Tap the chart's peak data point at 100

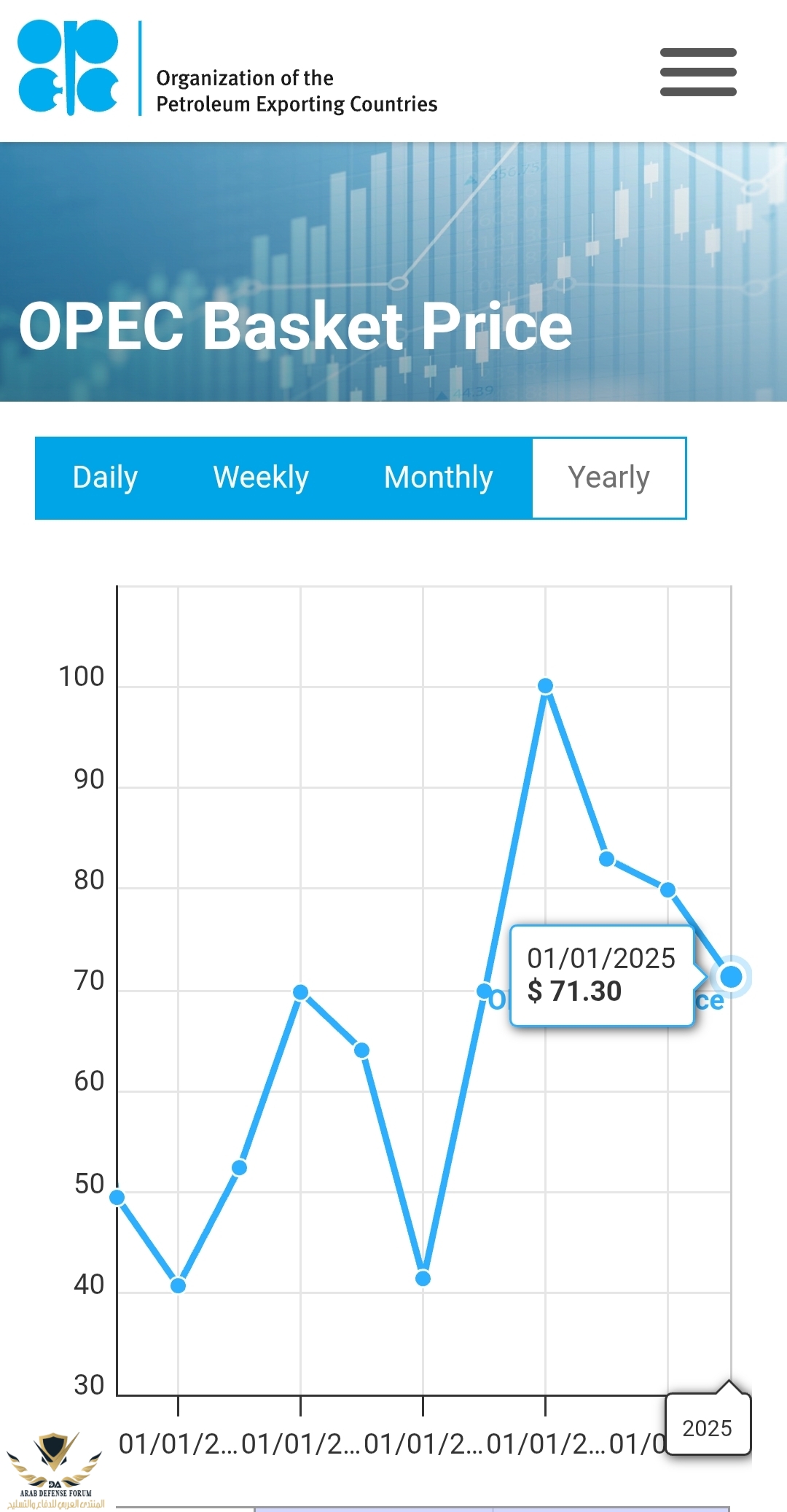pos(545,686)
